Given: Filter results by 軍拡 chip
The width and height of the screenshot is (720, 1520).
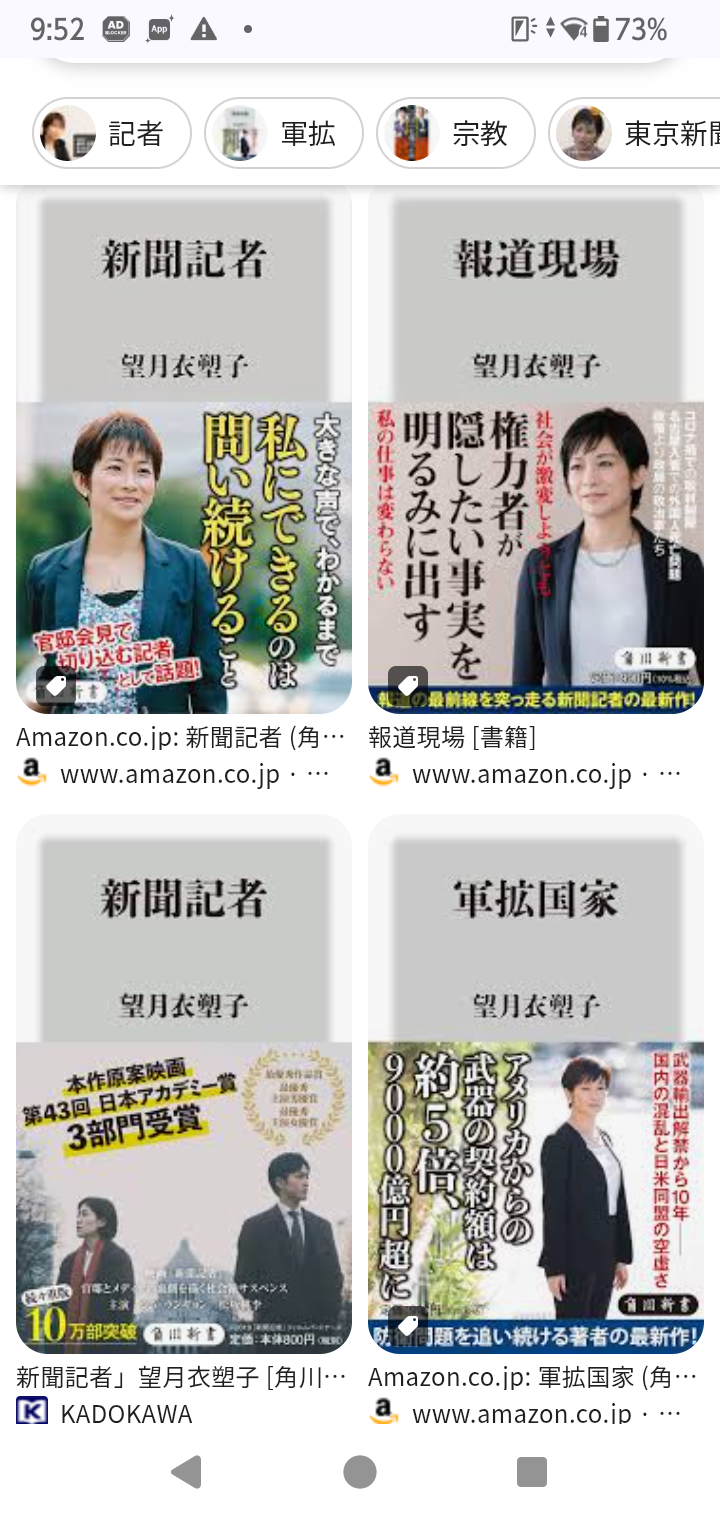Looking at the screenshot, I should click(284, 133).
